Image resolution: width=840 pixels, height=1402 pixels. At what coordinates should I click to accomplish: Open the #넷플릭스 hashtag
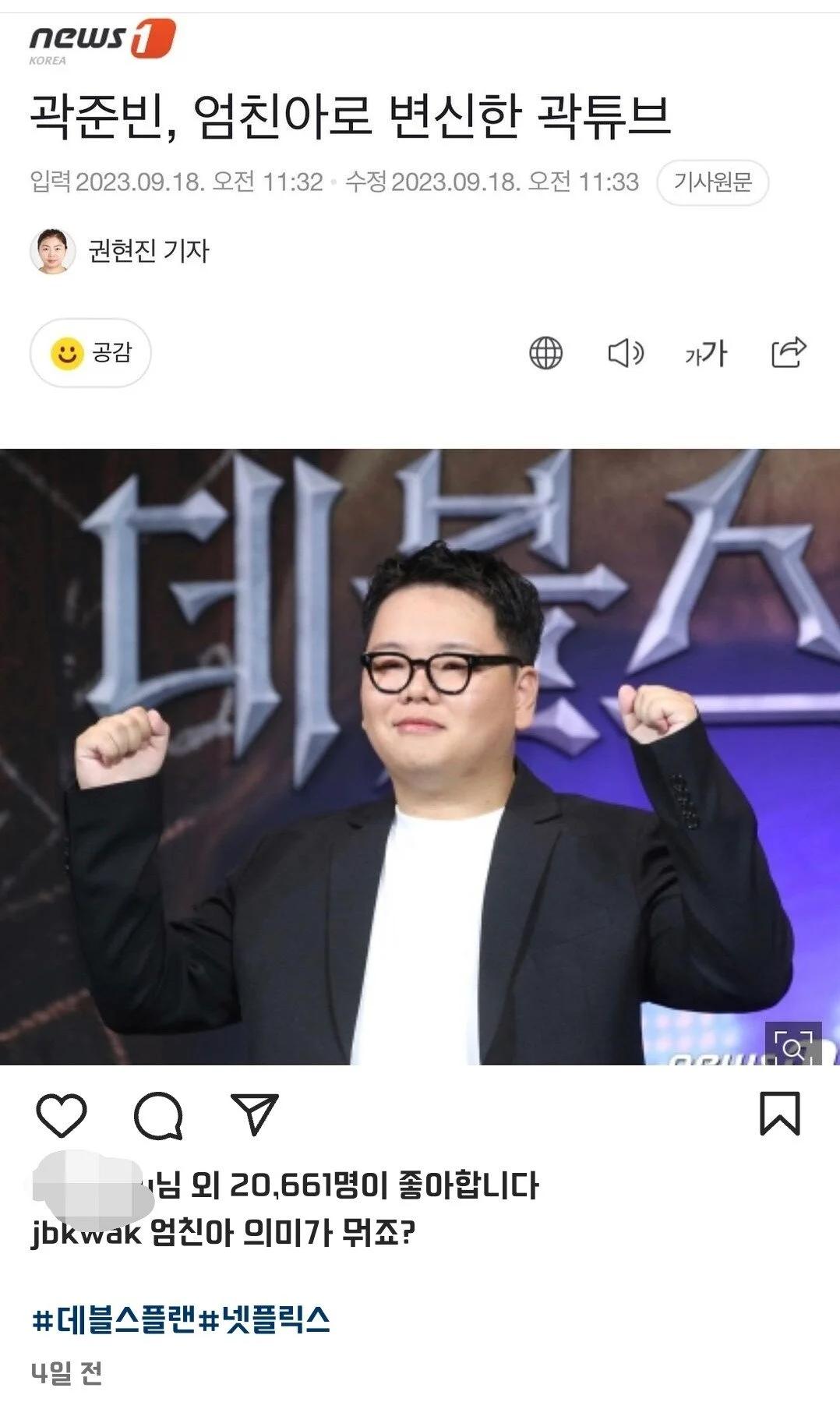click(x=265, y=1320)
